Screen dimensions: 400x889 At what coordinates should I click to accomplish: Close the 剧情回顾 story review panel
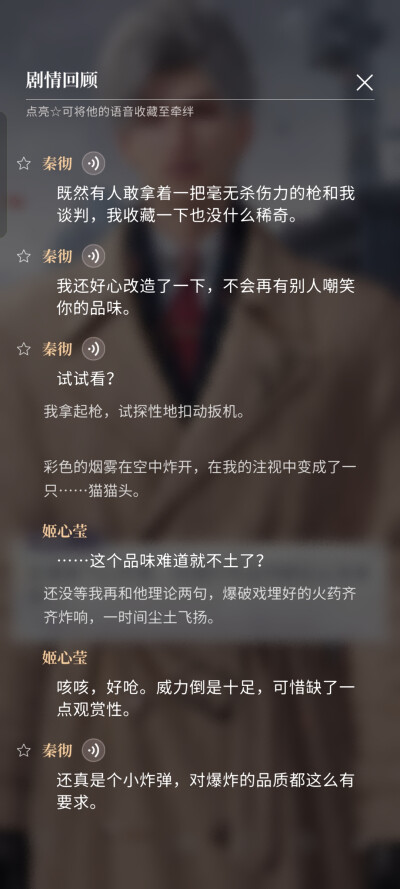tap(364, 83)
